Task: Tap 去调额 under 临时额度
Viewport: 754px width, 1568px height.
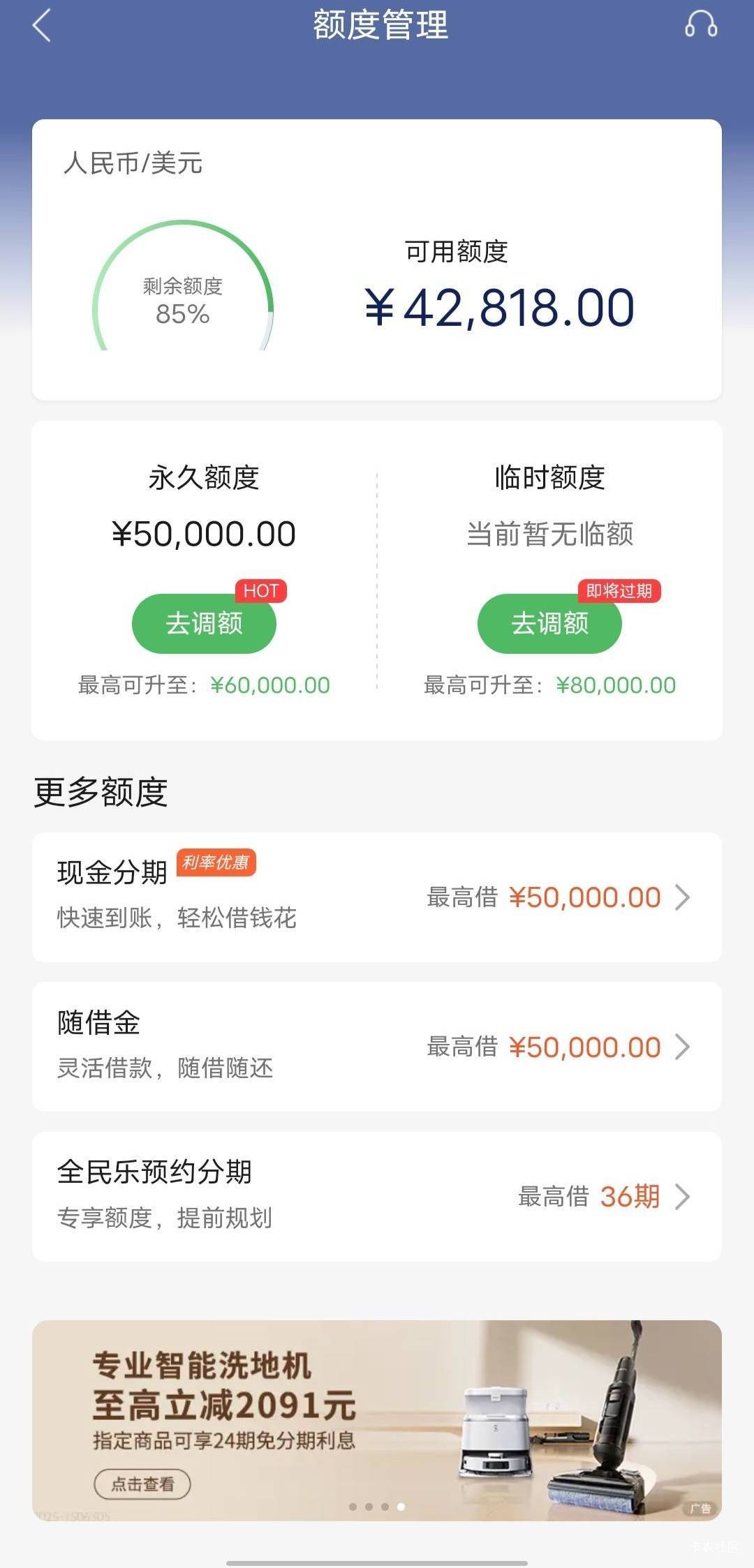Action: (x=549, y=623)
